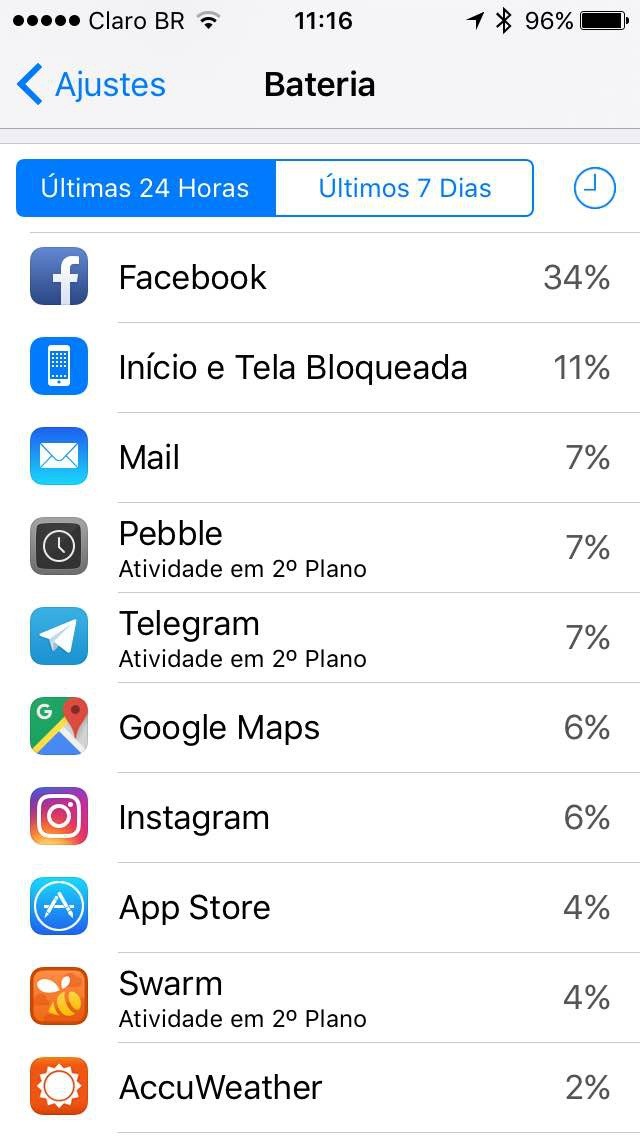The image size is (640, 1136).
Task: Go back to Ajustes
Action: click(x=92, y=85)
